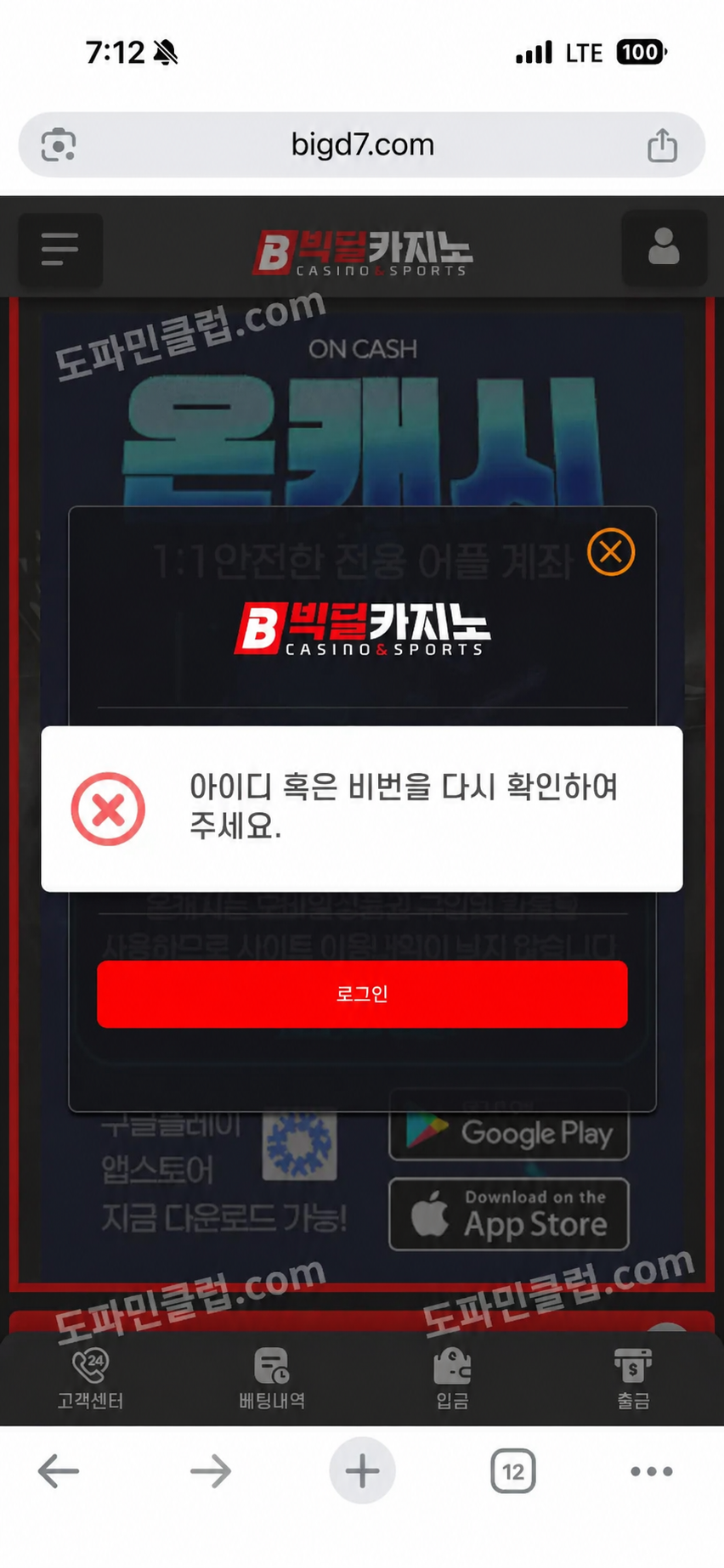Image resolution: width=724 pixels, height=1568 pixels.
Task: Open the user profile icon
Action: pyautogui.click(x=664, y=248)
